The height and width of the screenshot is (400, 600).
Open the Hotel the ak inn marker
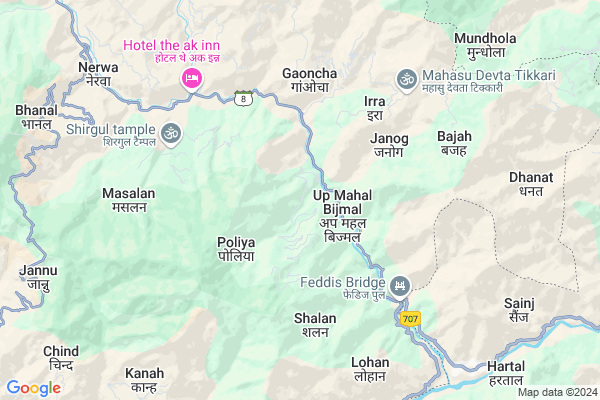click(x=190, y=79)
